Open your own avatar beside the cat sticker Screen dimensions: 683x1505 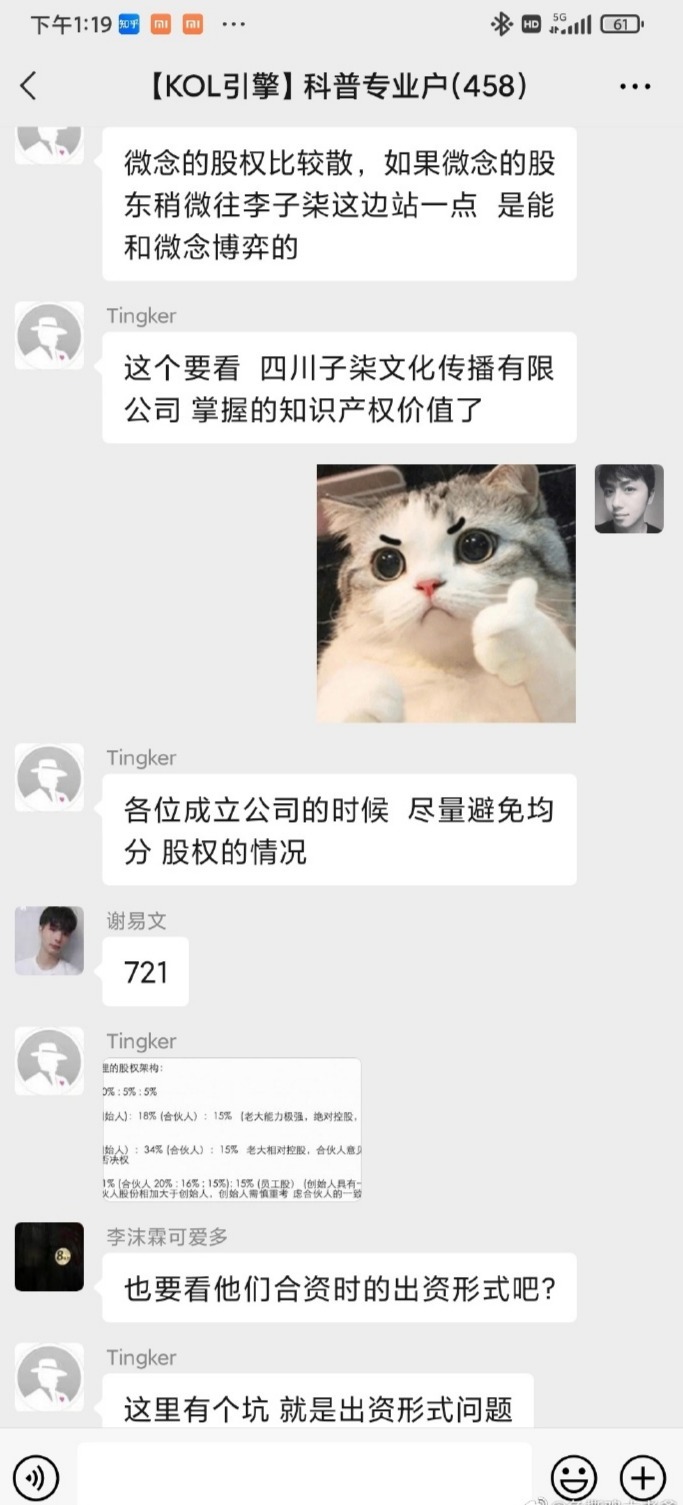click(628, 499)
